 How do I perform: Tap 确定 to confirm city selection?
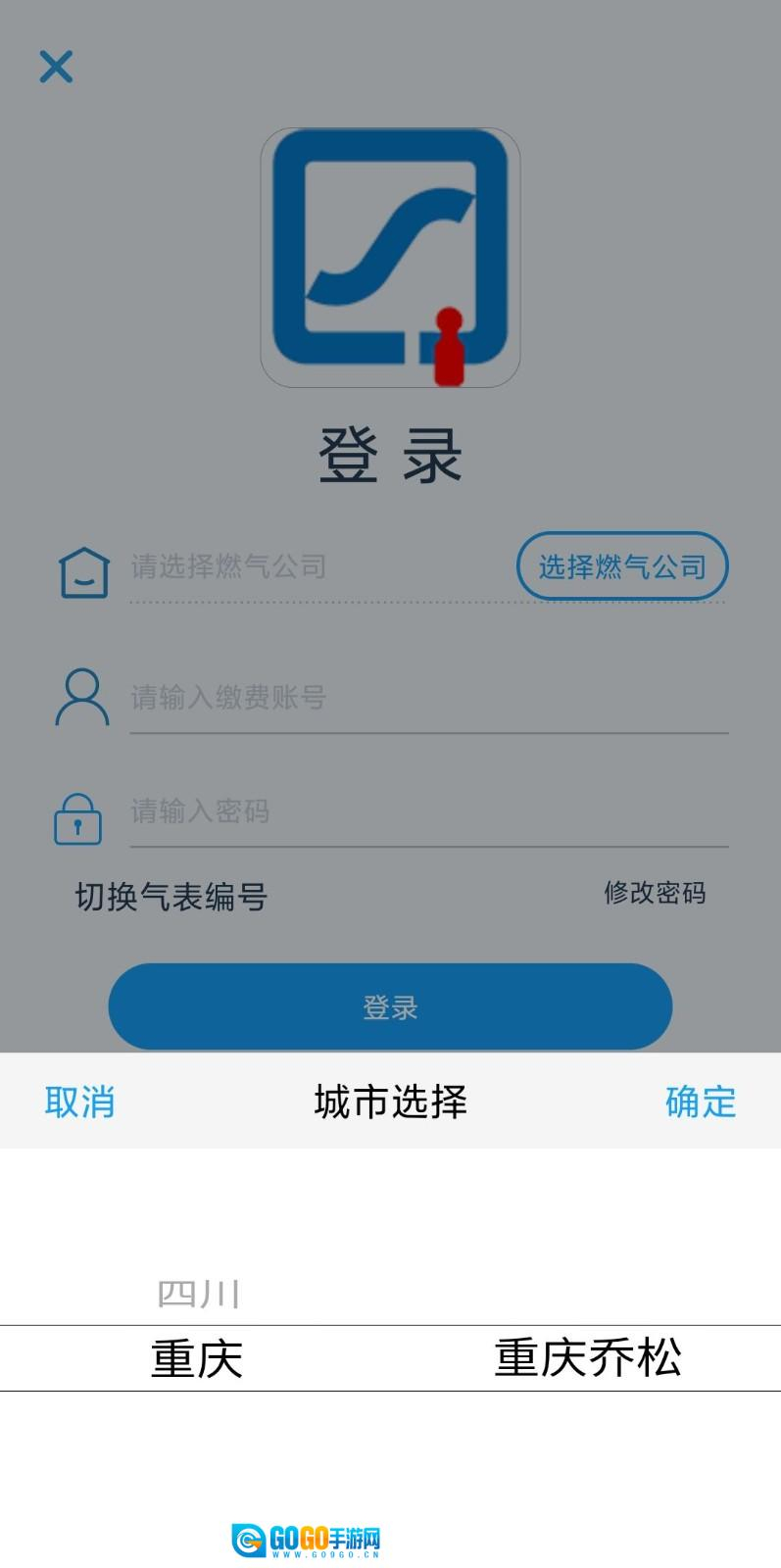pos(700,1102)
